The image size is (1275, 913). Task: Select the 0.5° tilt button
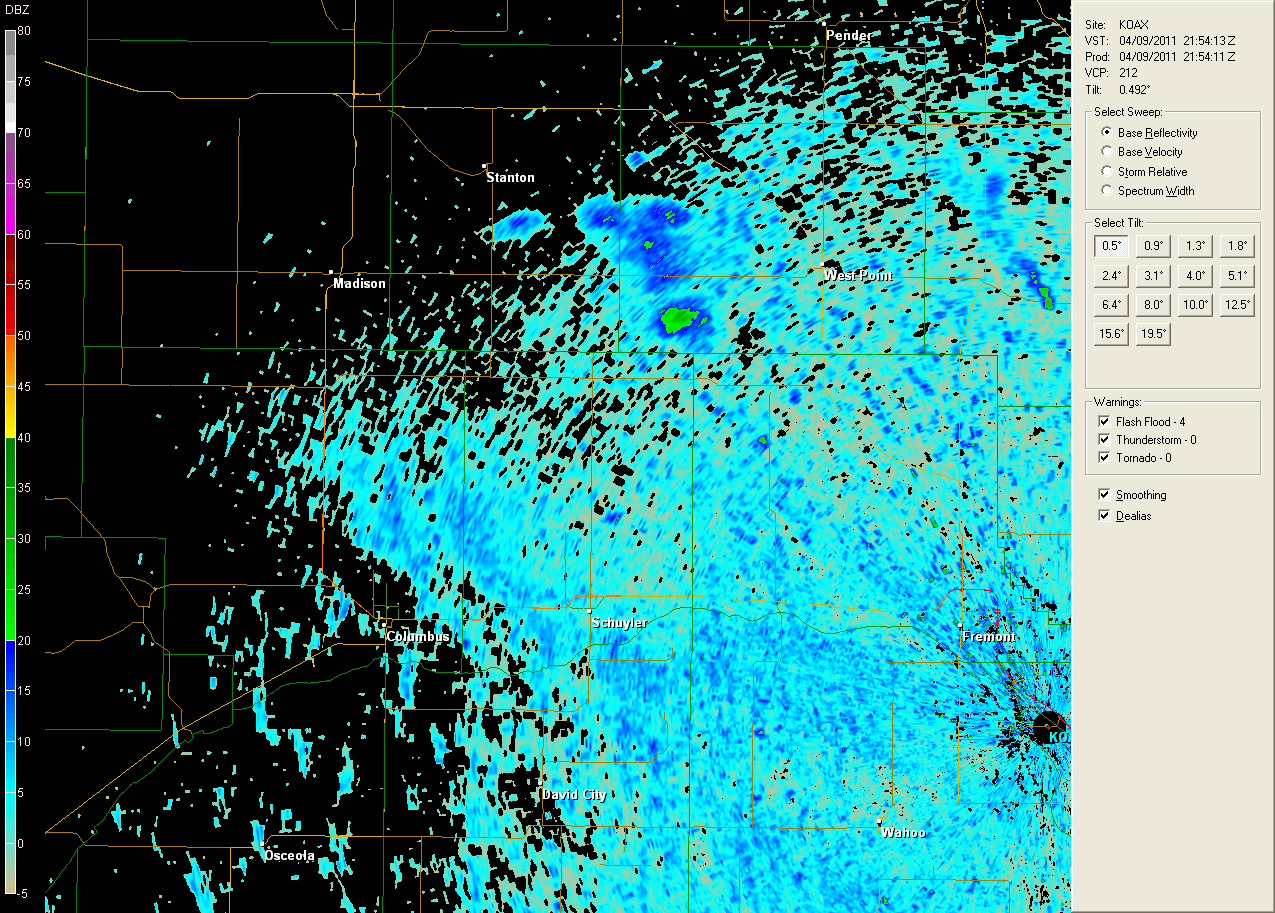coord(1111,246)
